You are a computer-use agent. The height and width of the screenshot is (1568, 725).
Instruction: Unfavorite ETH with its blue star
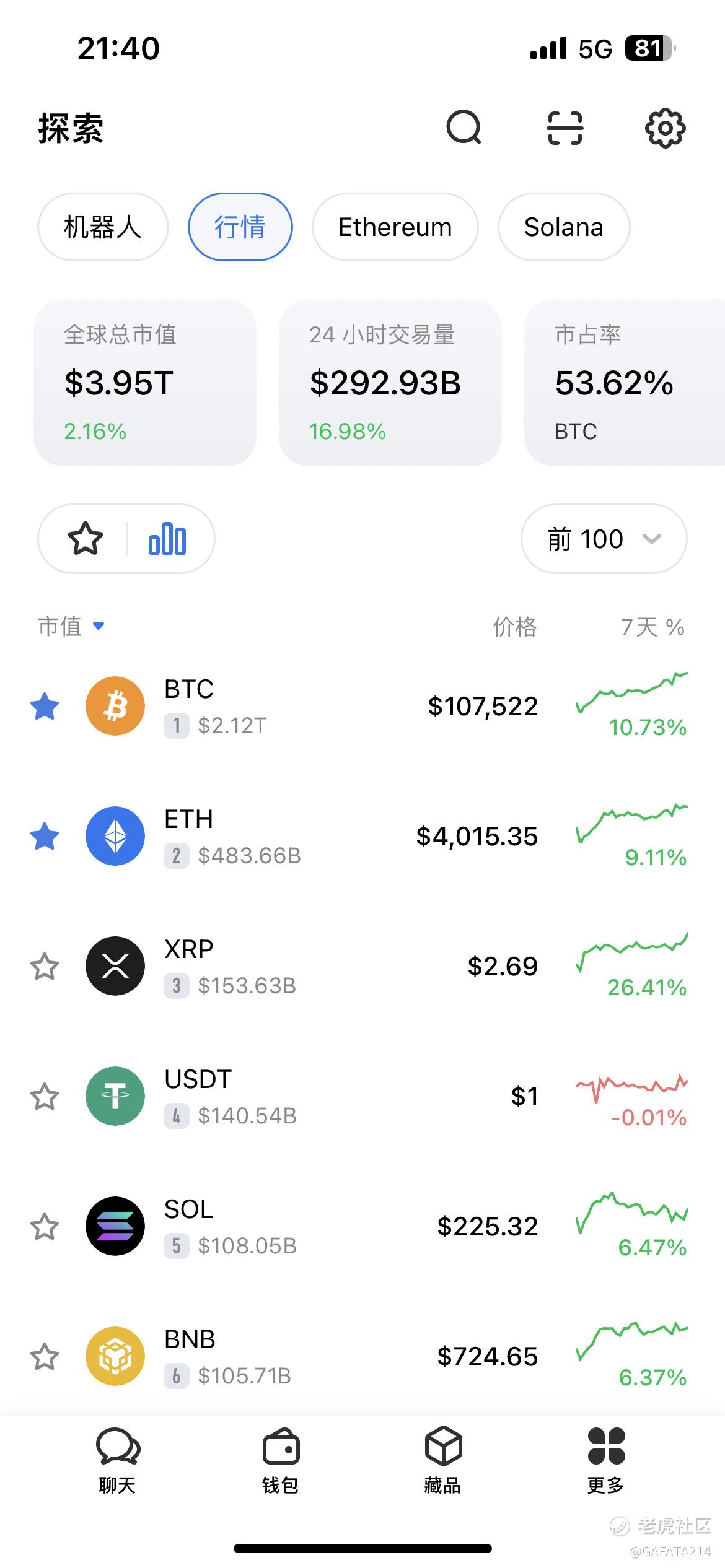(45, 837)
